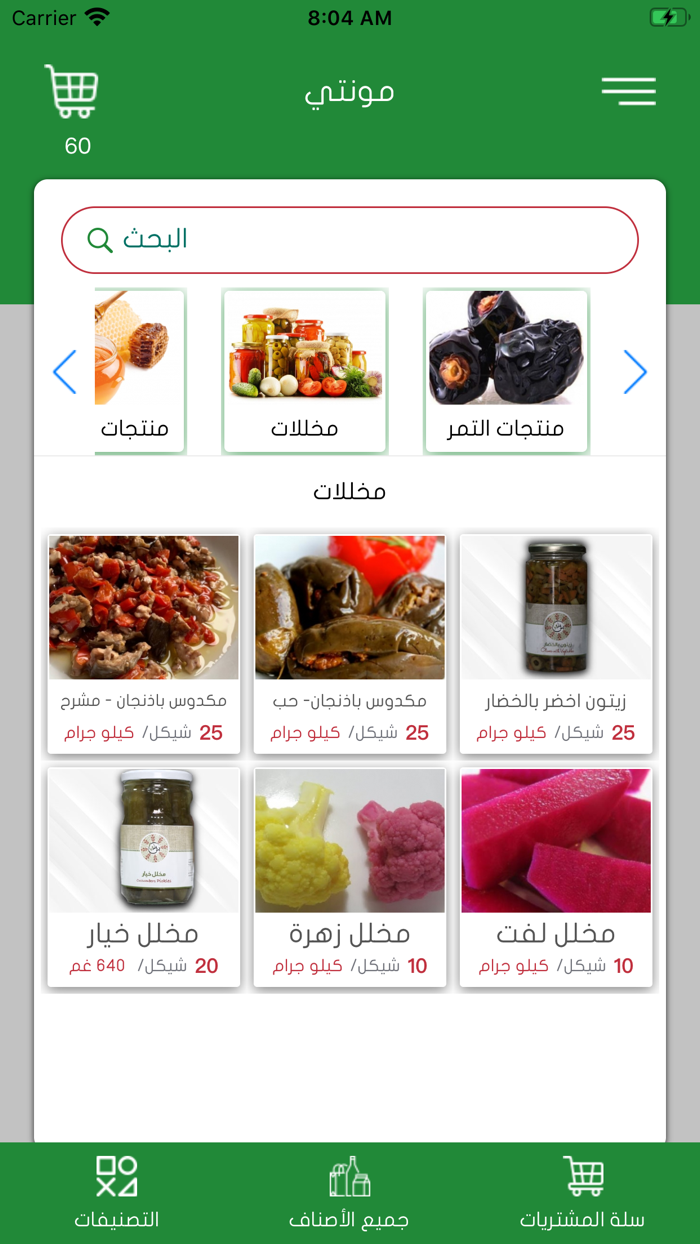Screen dimensions: 700x1244
Task: Switch to سلة المشتريات tab
Action: point(582,1193)
